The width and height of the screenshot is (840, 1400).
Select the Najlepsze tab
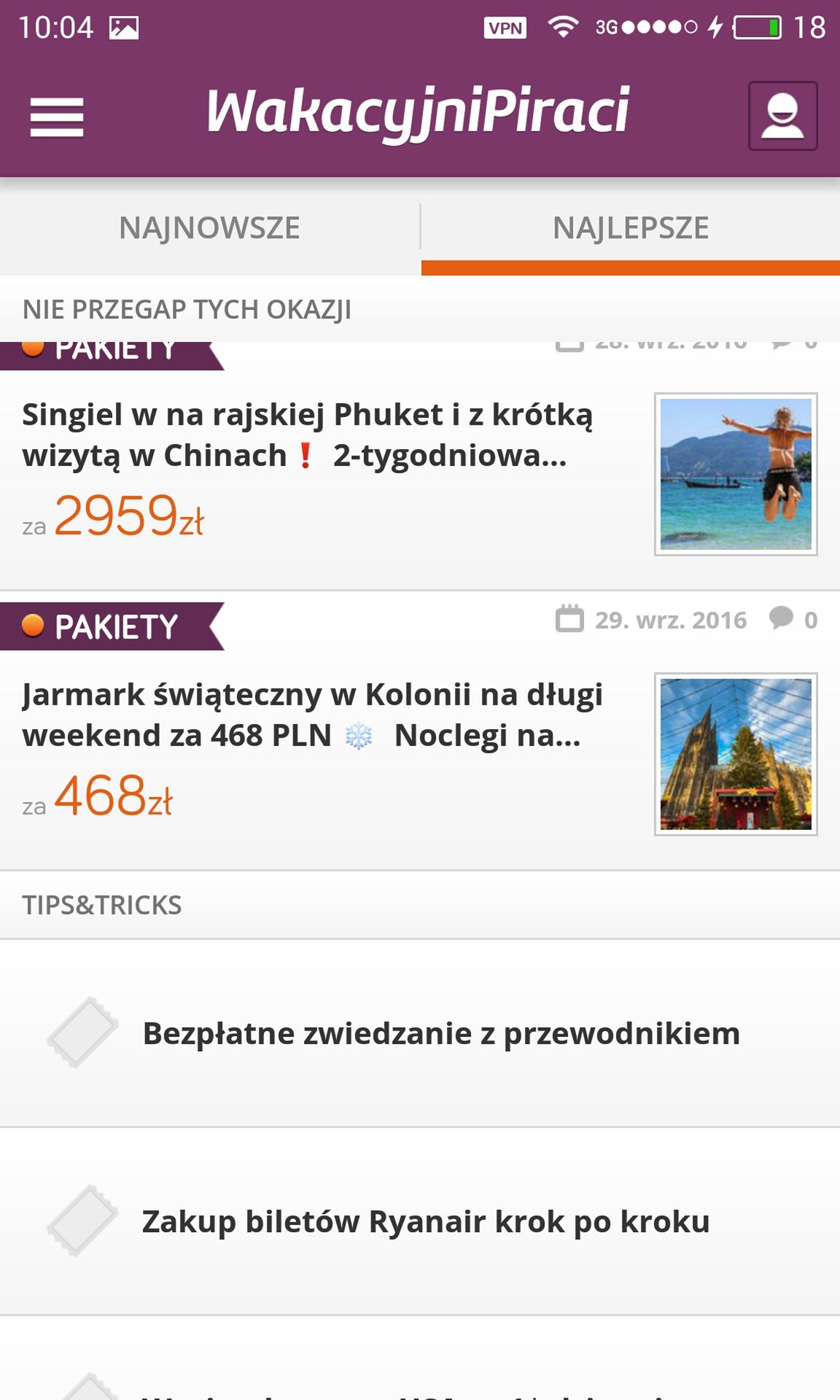click(631, 227)
